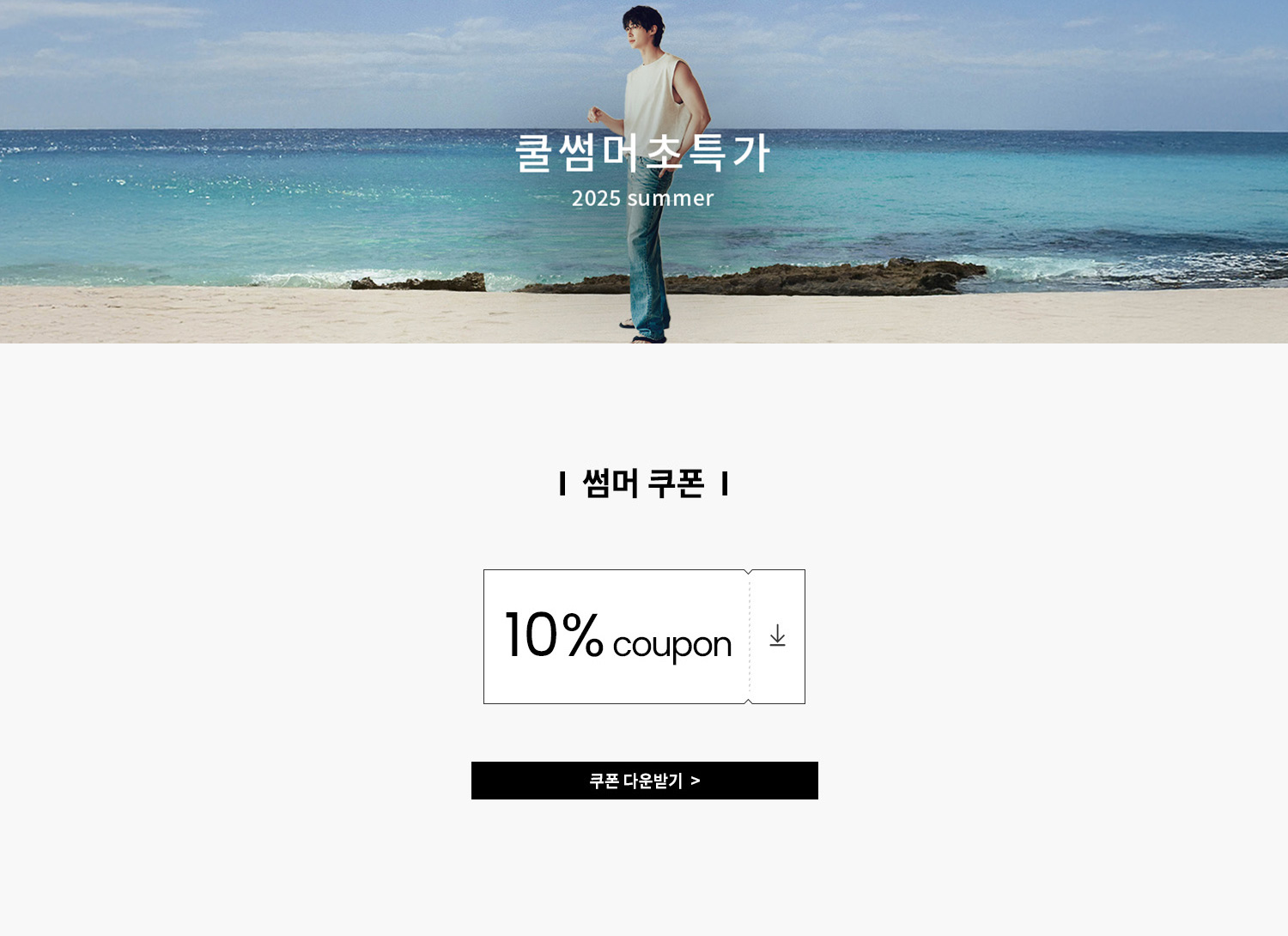
Task: Open the 쿨썸머 초특가 summer banner
Action: pyautogui.click(x=642, y=172)
